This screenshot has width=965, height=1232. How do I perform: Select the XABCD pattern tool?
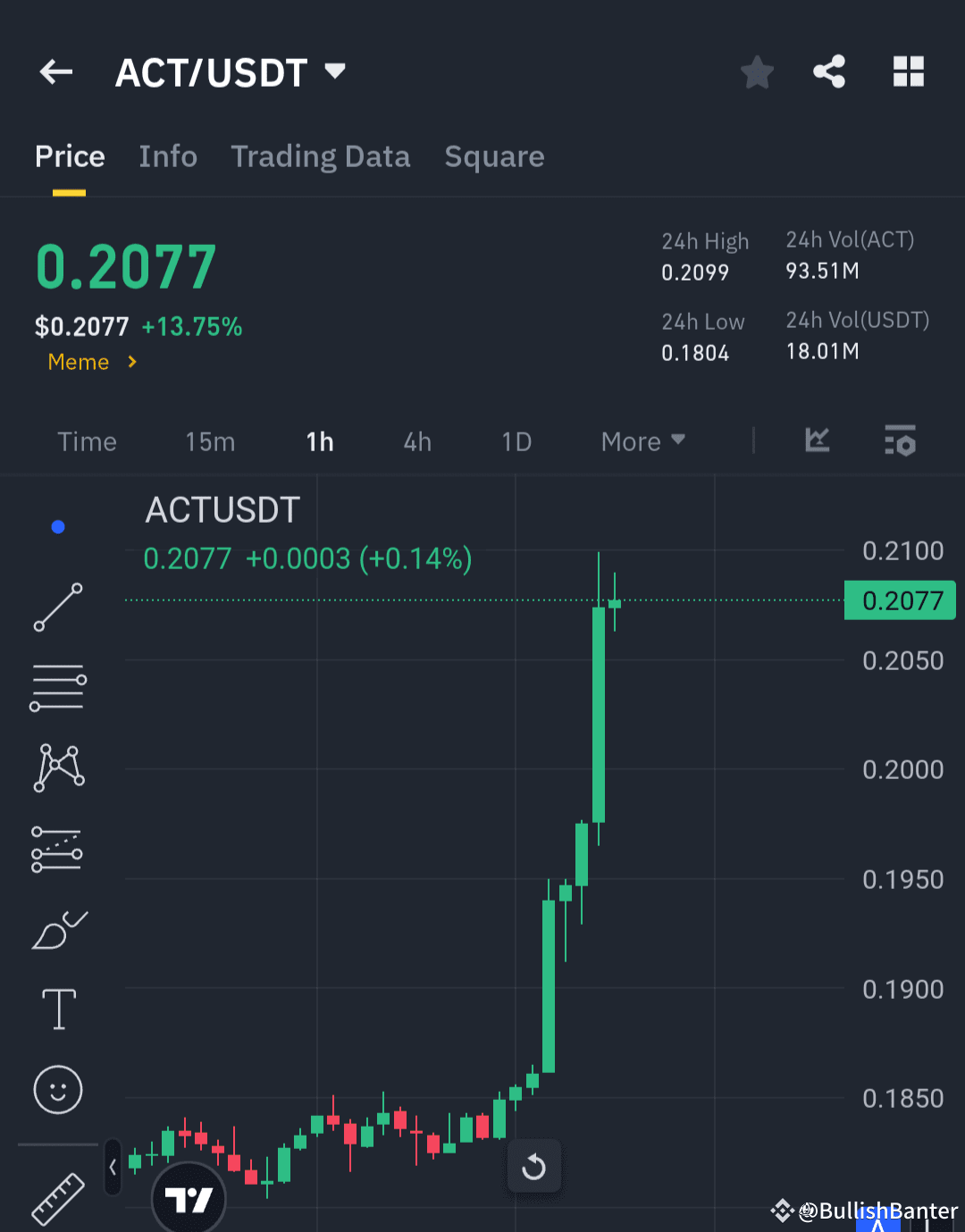click(x=57, y=767)
